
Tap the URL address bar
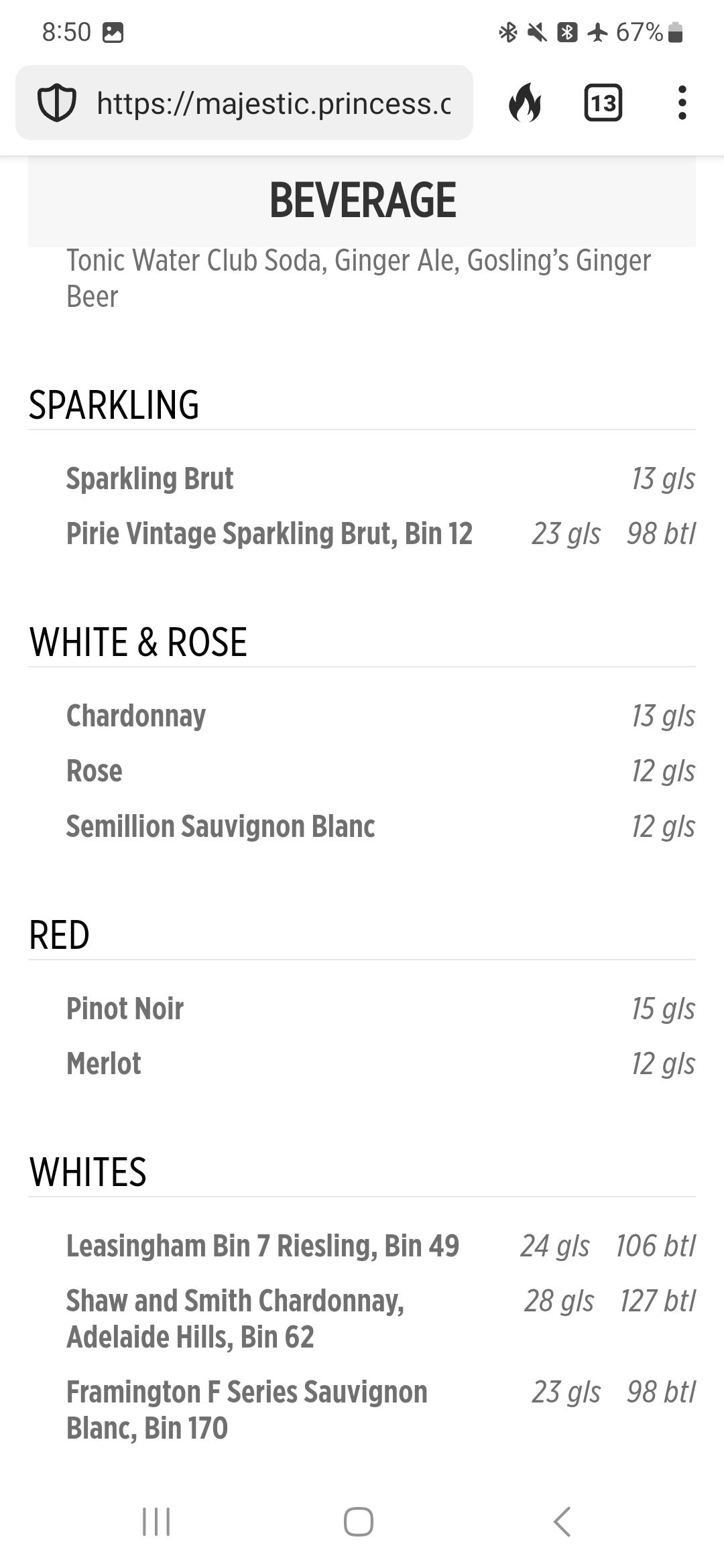(x=244, y=103)
